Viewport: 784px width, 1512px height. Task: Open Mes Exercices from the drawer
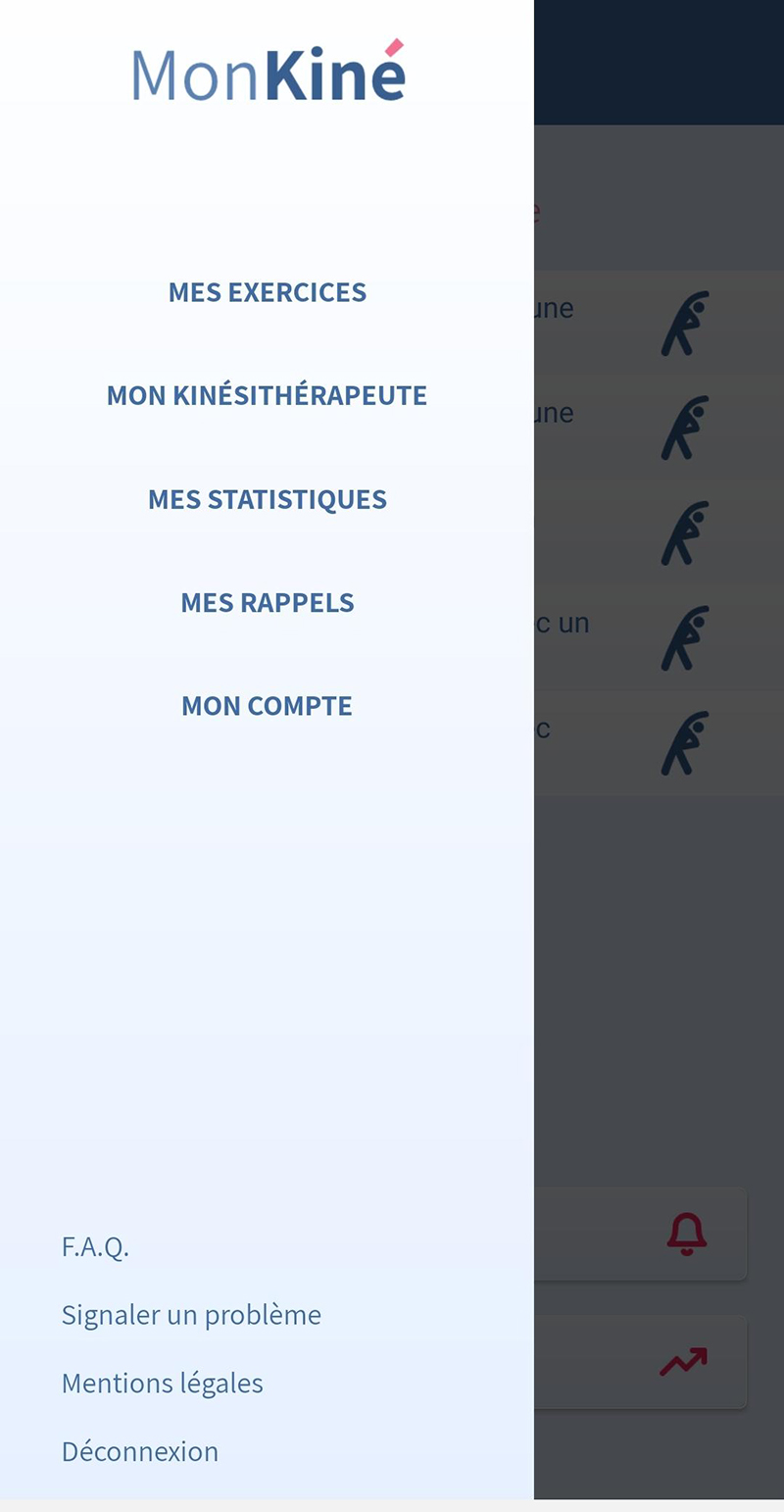[x=267, y=292]
